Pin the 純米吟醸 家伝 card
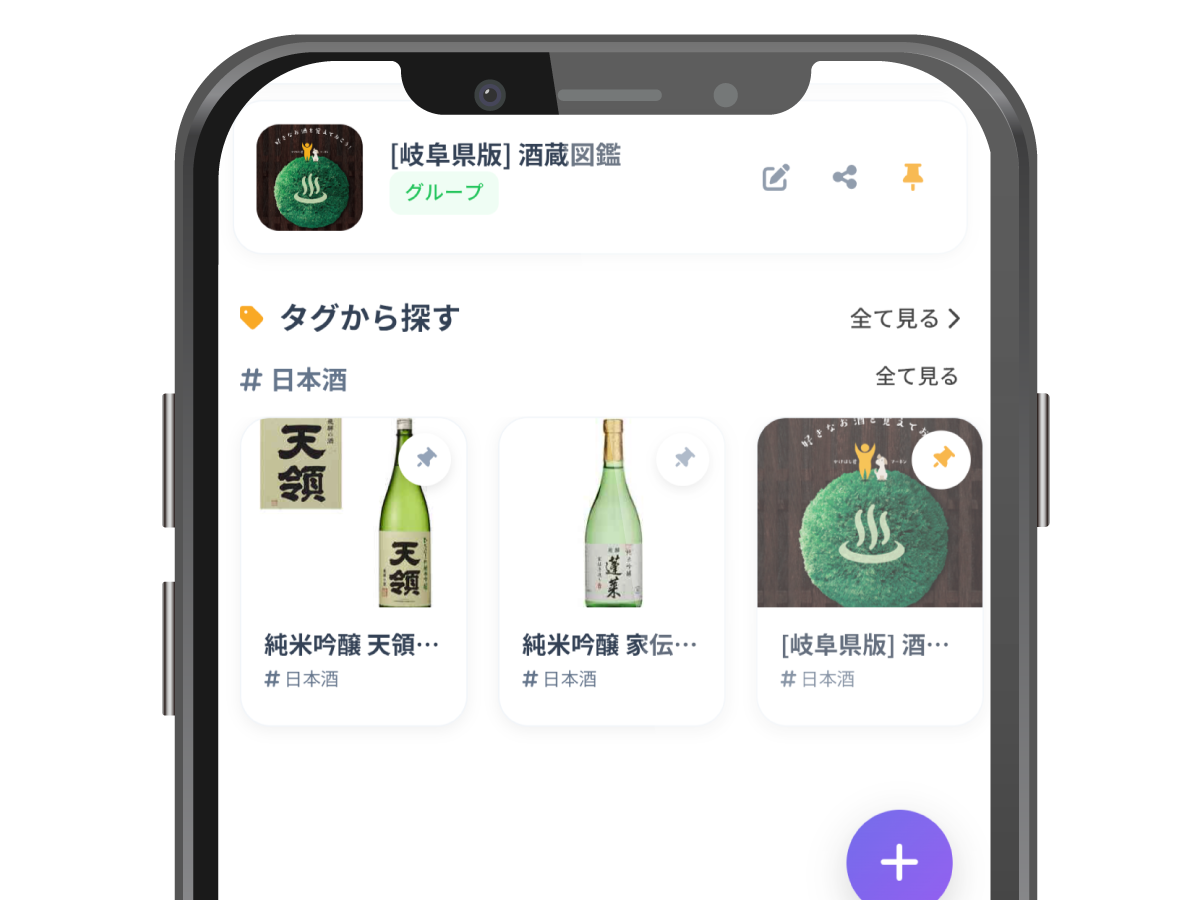 coord(683,459)
